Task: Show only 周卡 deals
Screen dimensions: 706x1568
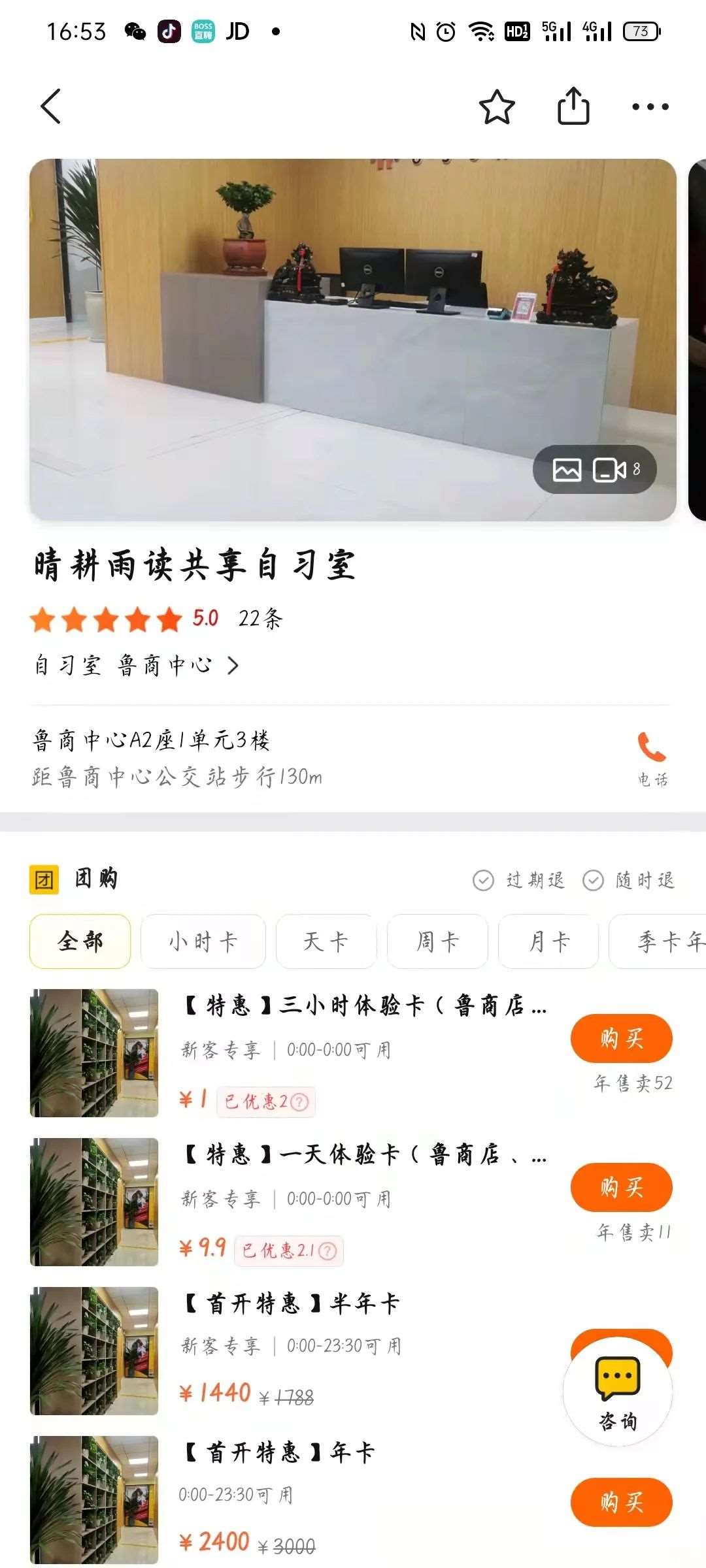Action: coord(437,941)
